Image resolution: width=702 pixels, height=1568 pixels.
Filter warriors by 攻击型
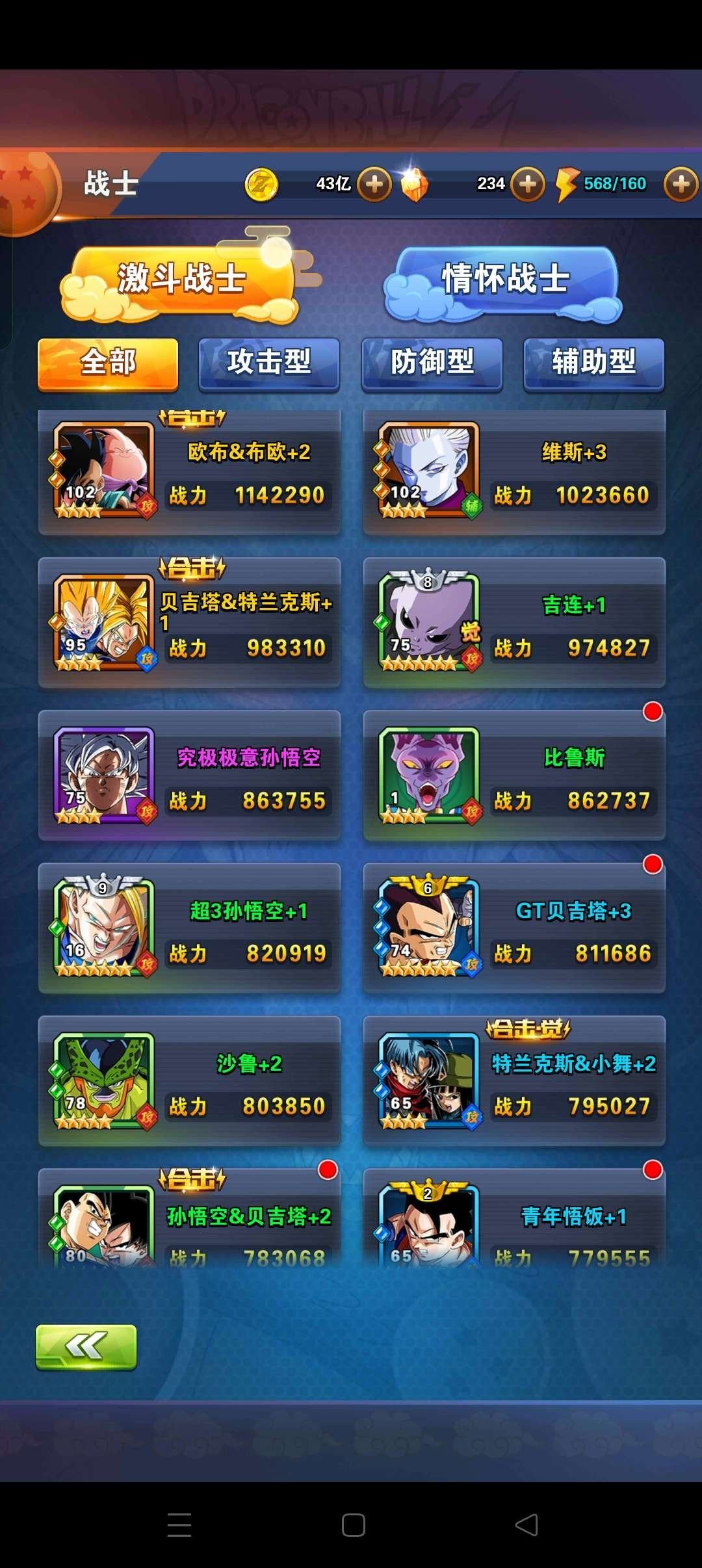pyautogui.click(x=269, y=363)
